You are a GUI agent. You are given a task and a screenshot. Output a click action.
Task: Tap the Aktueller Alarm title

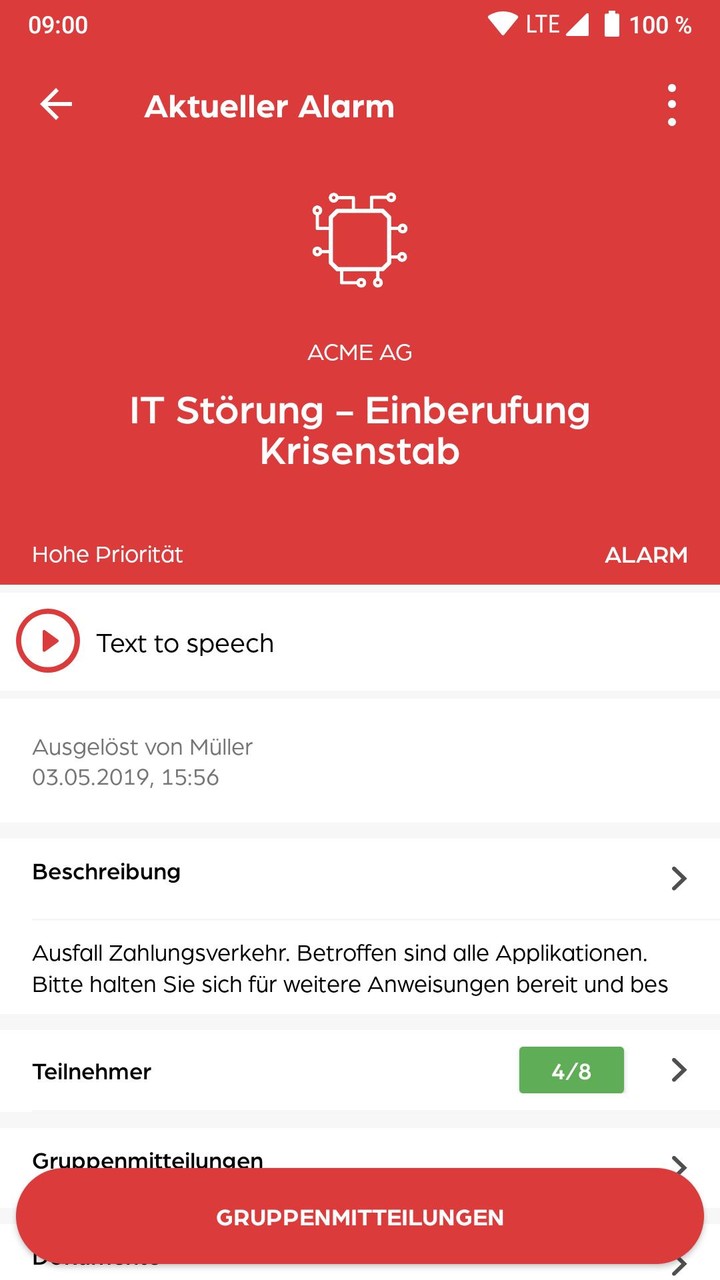coord(268,106)
